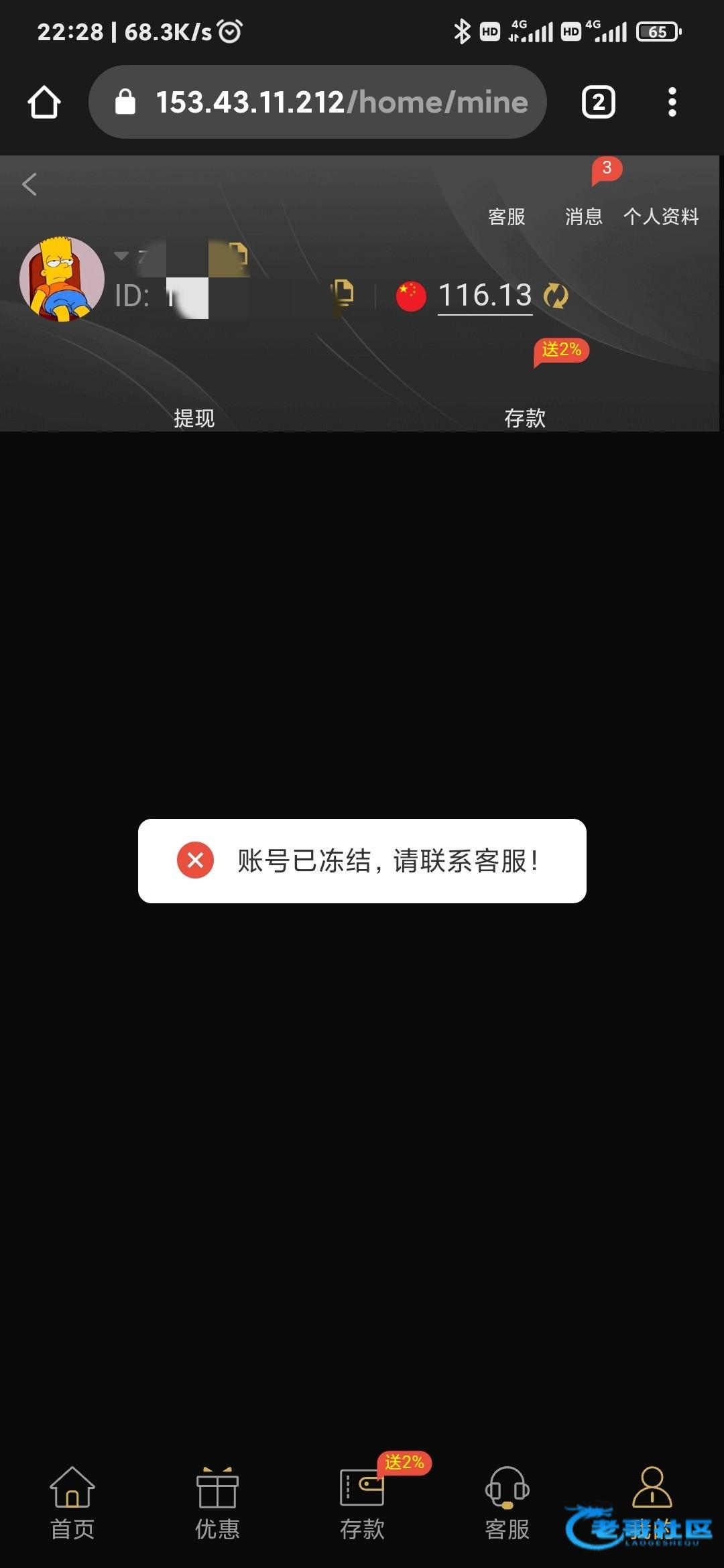Go back using the top-left arrow

click(x=29, y=184)
